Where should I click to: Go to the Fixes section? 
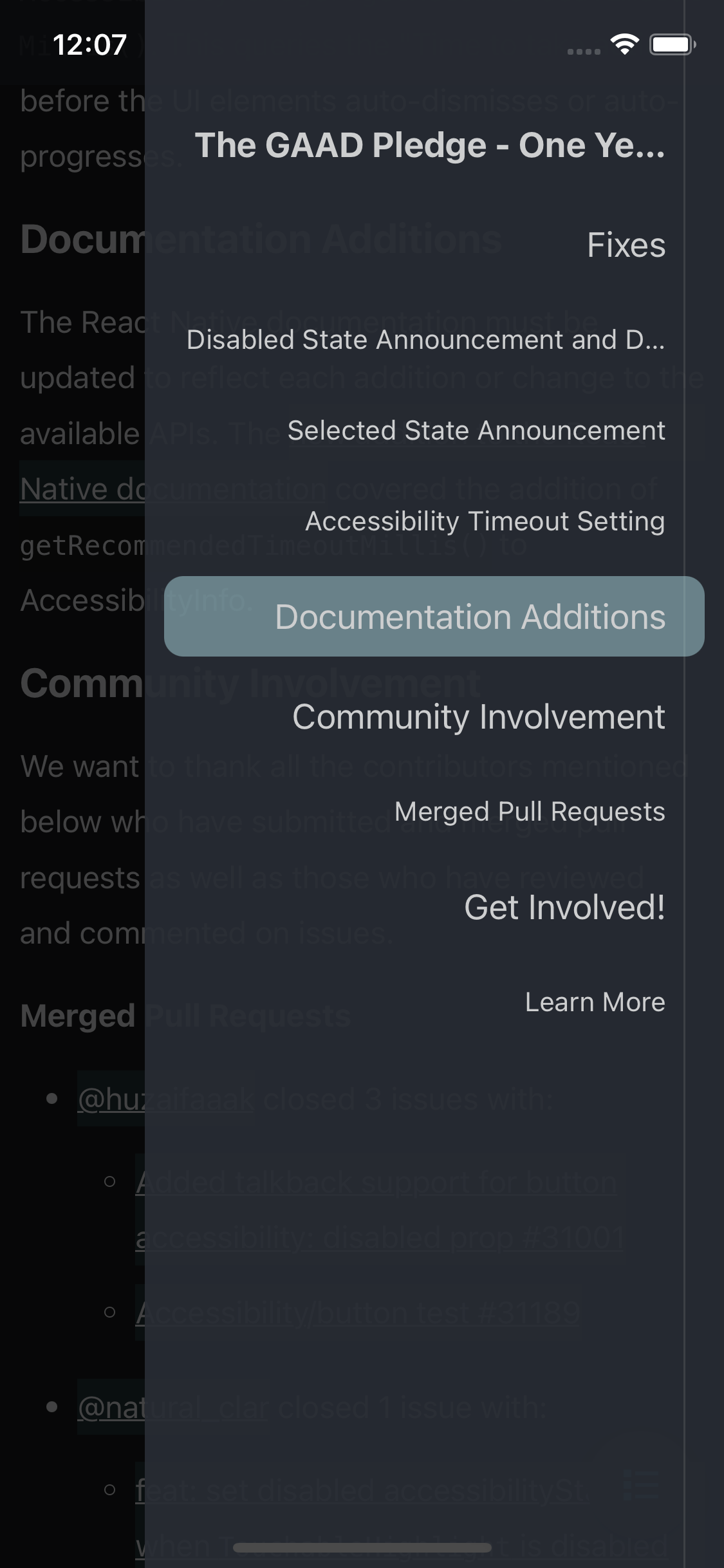click(626, 245)
